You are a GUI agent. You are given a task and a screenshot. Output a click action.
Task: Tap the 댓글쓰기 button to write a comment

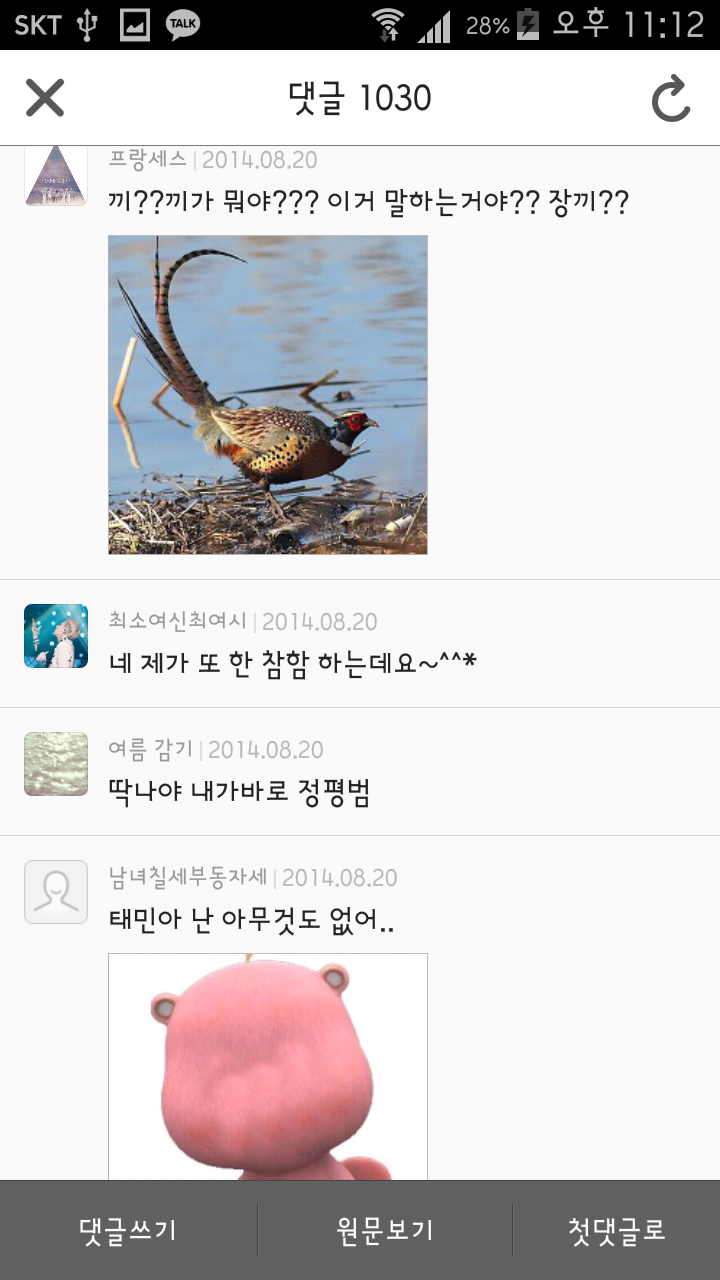pos(128,1230)
